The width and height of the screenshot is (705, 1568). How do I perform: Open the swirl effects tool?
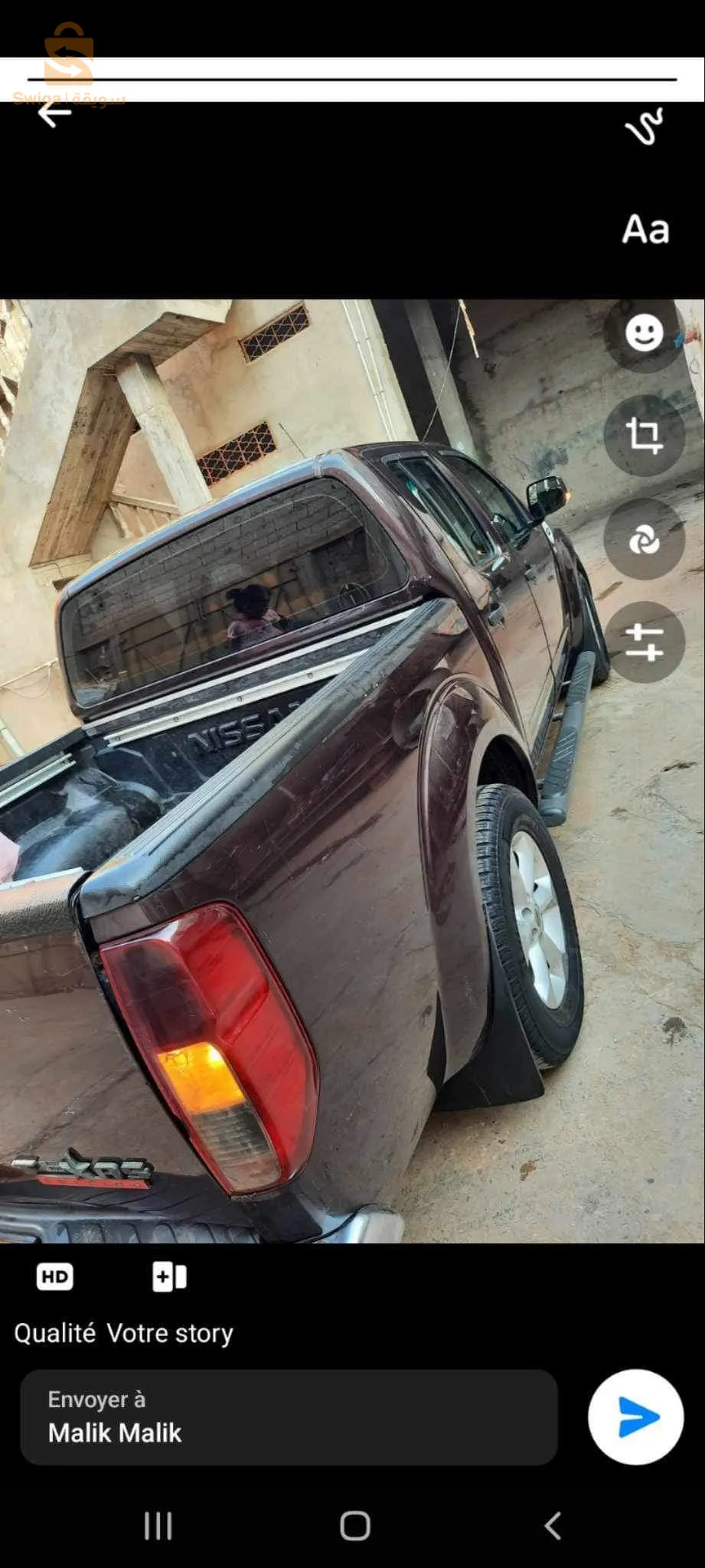[x=644, y=540]
